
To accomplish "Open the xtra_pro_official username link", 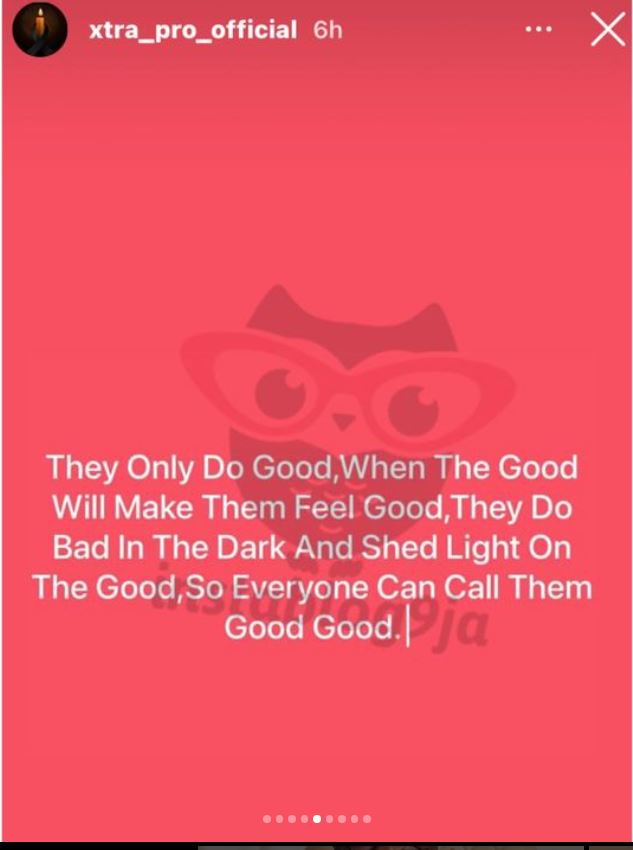I will [192, 30].
